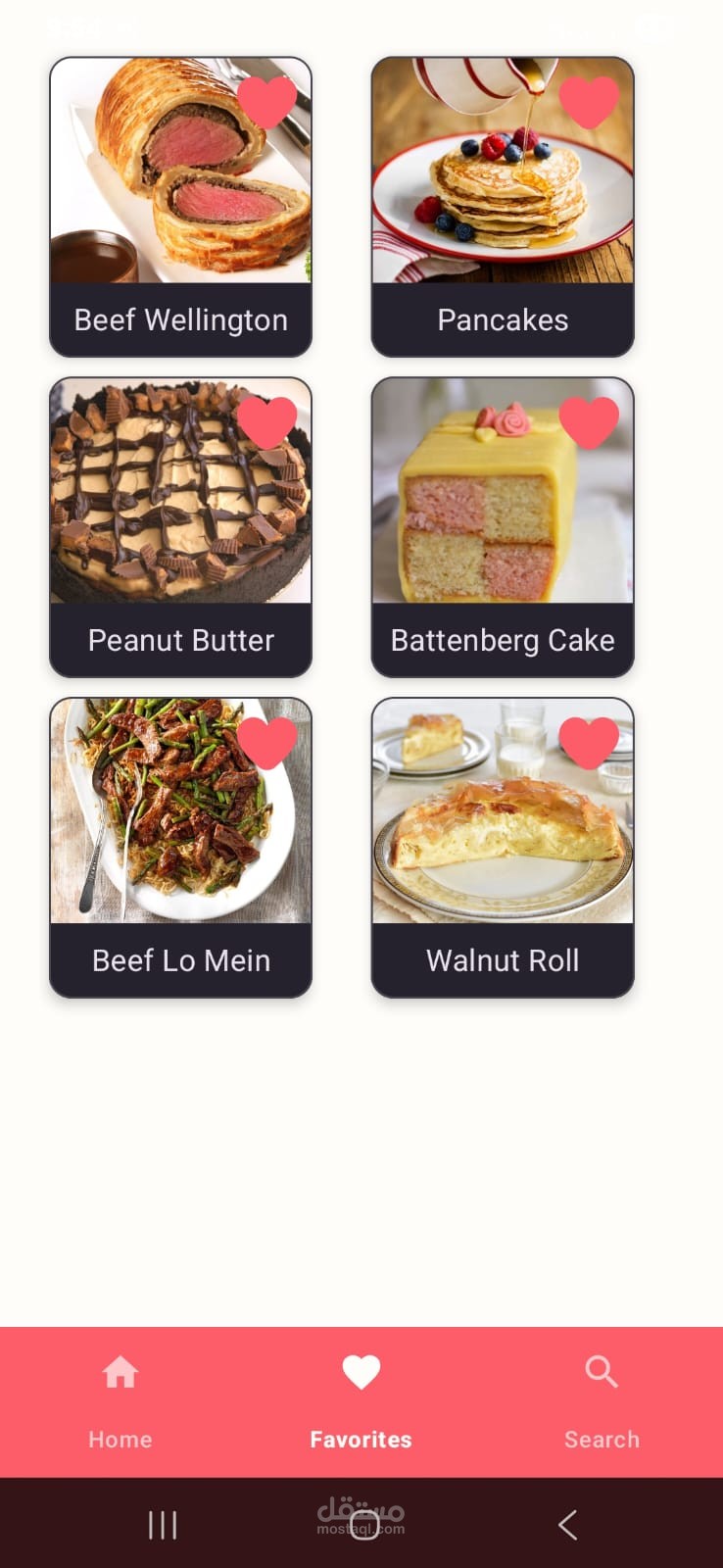The width and height of the screenshot is (723, 1568).
Task: Tap the heart on Peanut Butter card
Action: [266, 421]
